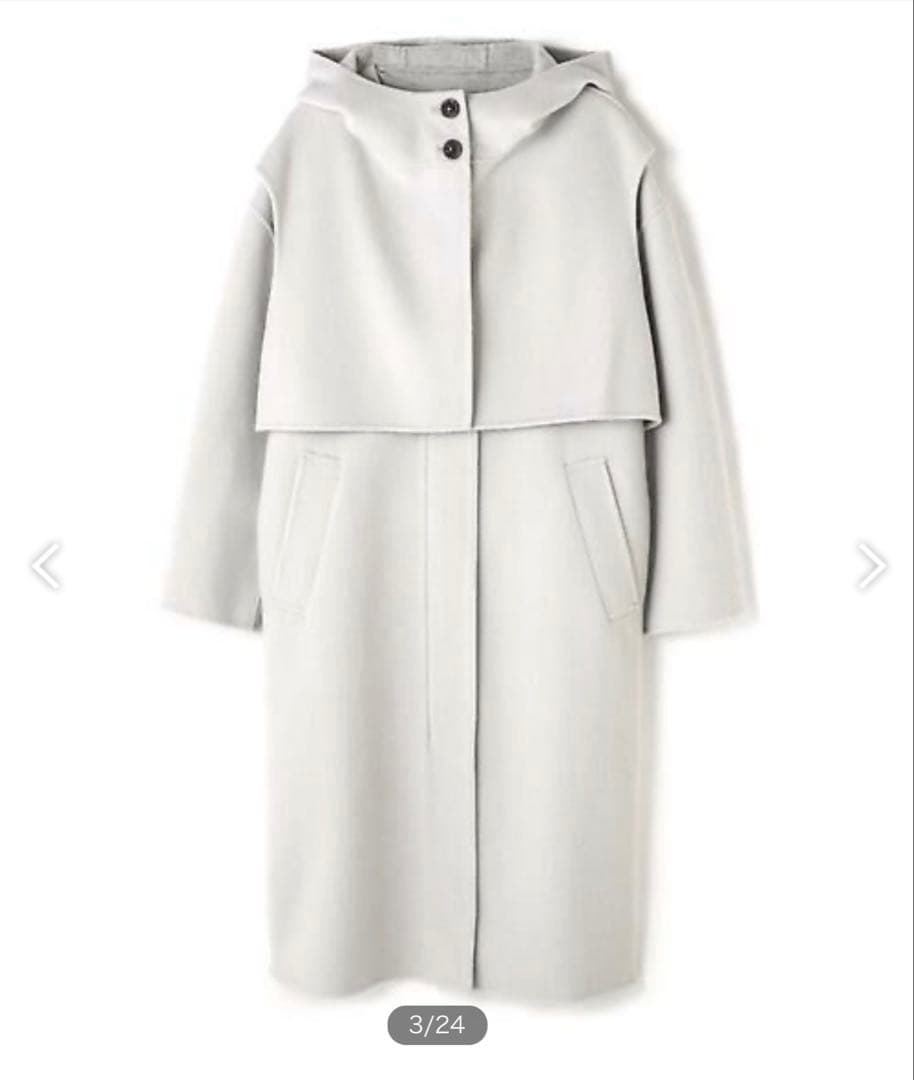Go to the next product image

coord(870,566)
